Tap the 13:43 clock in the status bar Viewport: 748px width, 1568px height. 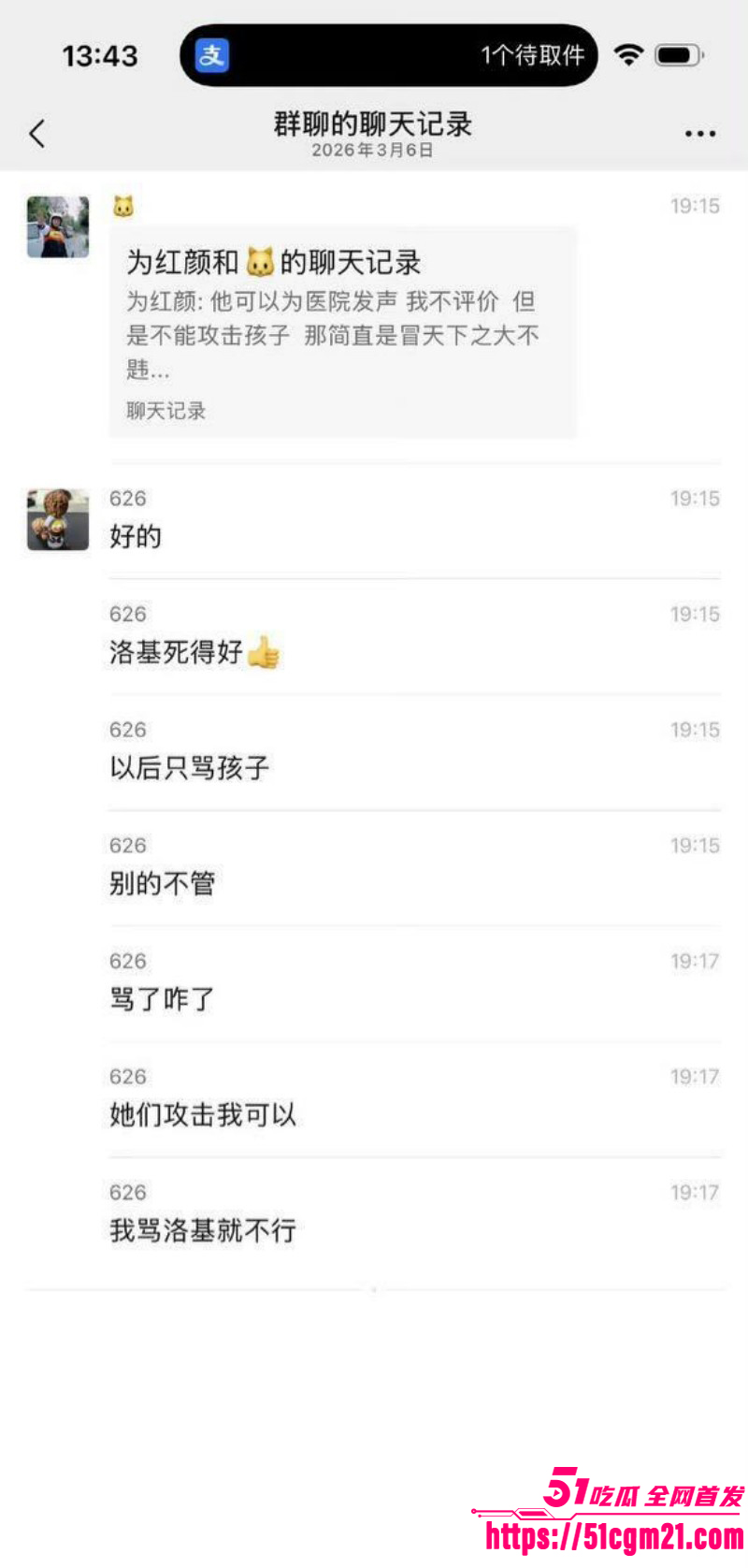[100, 55]
